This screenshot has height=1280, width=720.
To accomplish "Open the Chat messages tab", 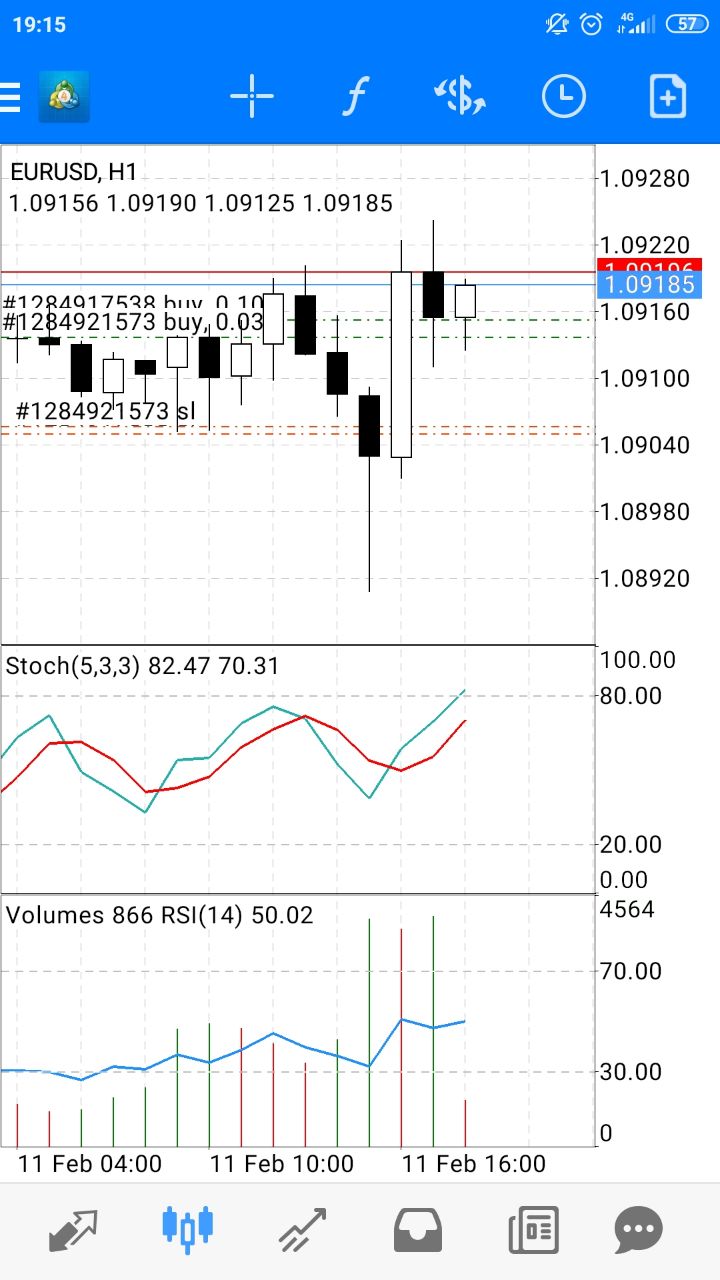I will (x=638, y=1230).
